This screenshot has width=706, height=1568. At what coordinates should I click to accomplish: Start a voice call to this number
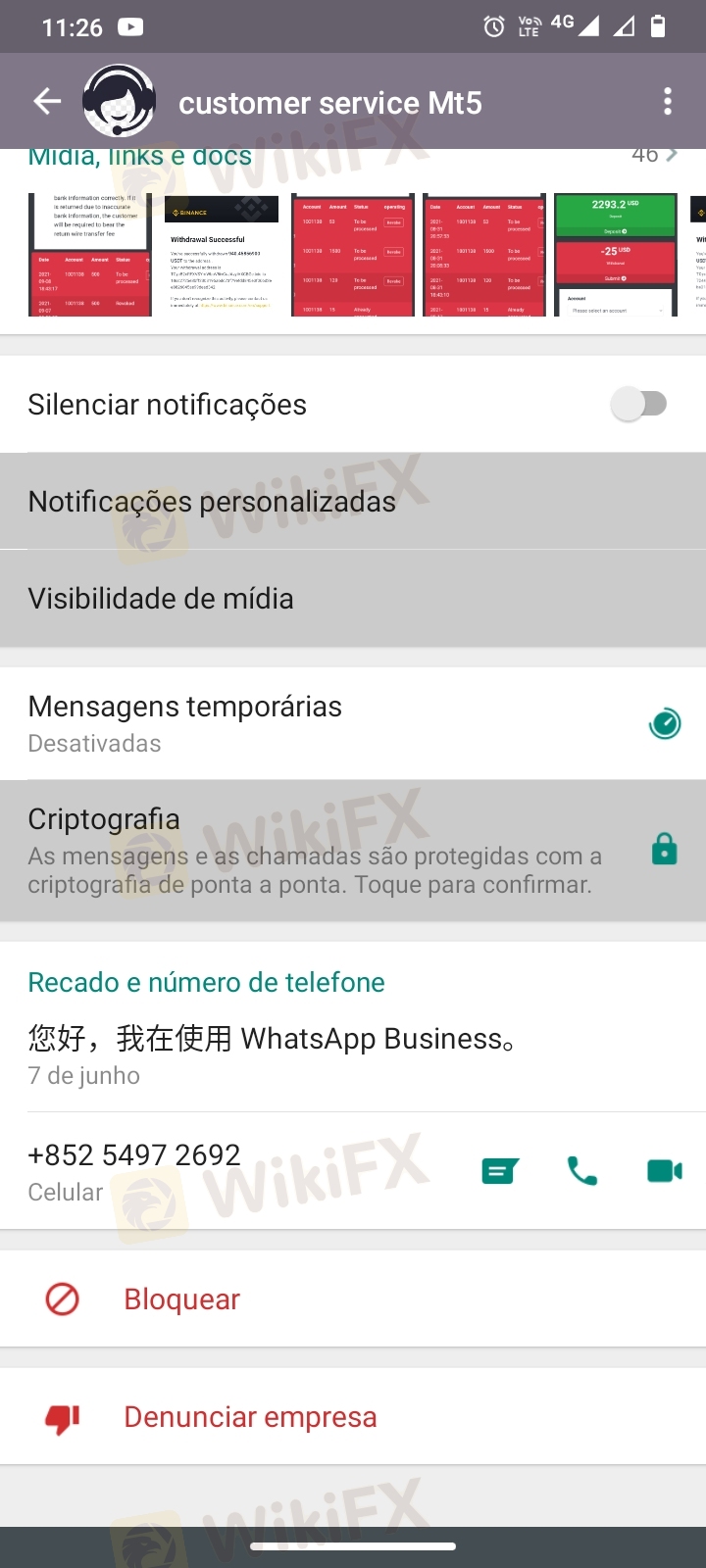tap(582, 1171)
